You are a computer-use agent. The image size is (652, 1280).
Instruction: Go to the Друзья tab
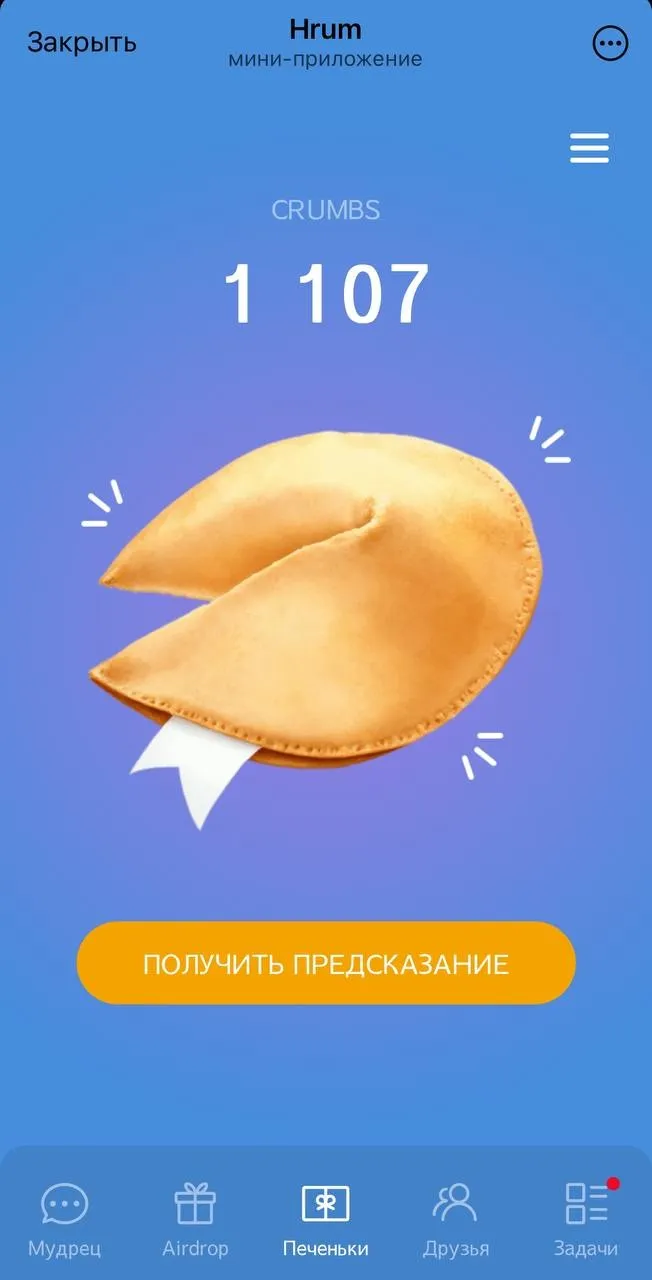coord(455,1219)
